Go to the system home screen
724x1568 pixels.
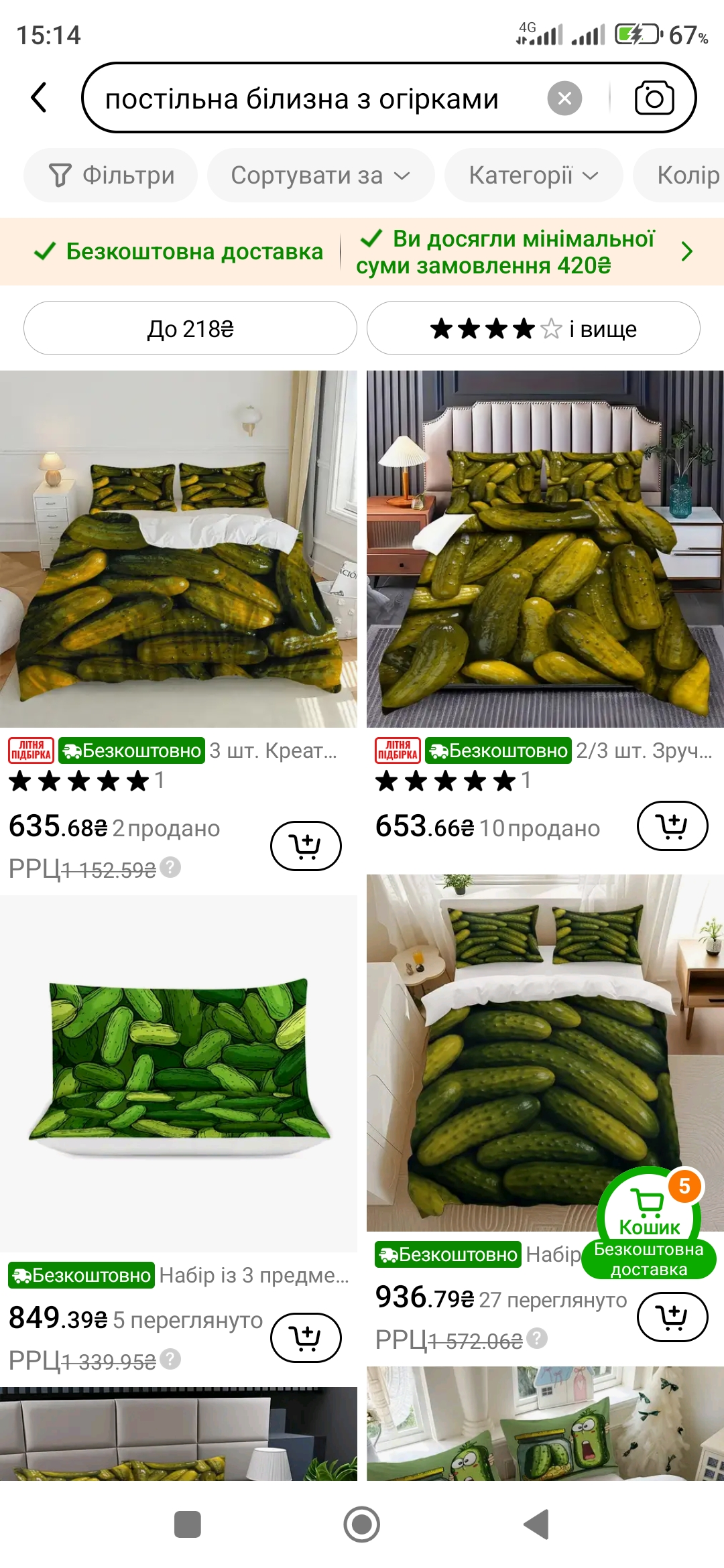362,1524
